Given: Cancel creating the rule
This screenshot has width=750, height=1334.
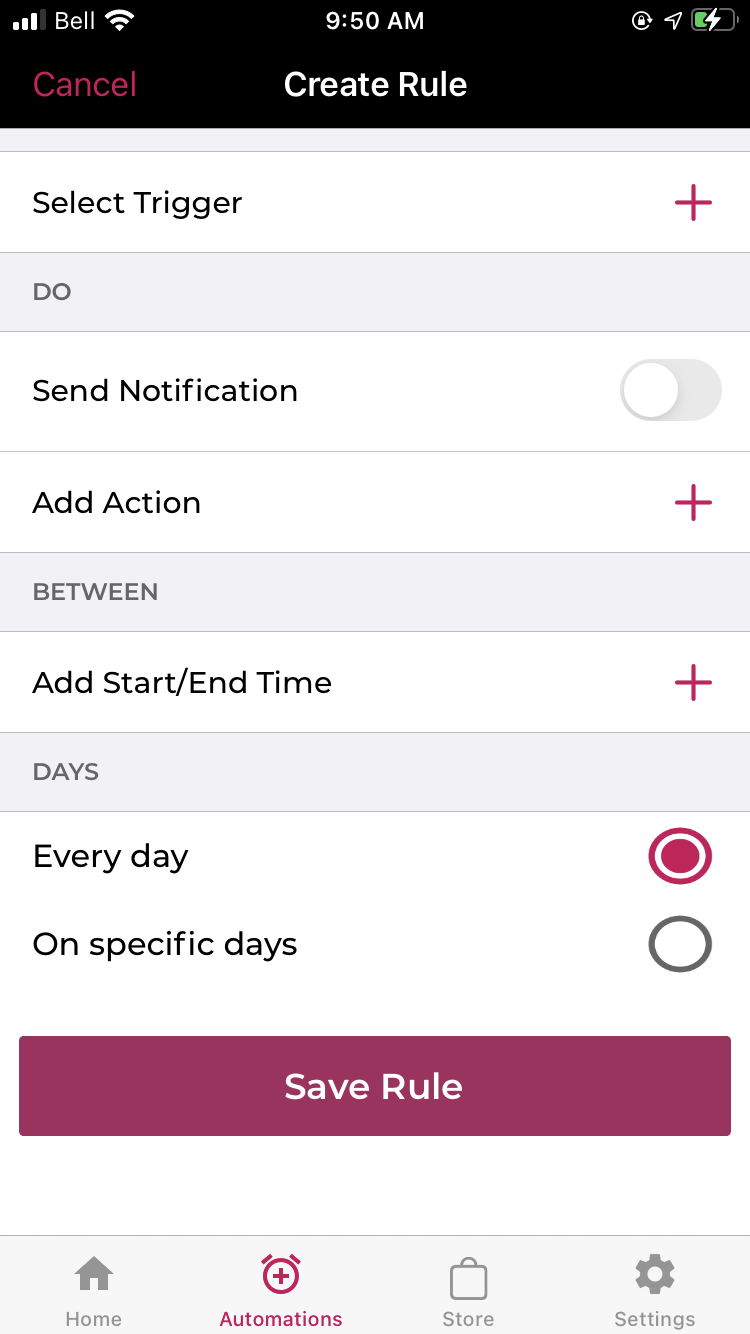Looking at the screenshot, I should (x=84, y=84).
